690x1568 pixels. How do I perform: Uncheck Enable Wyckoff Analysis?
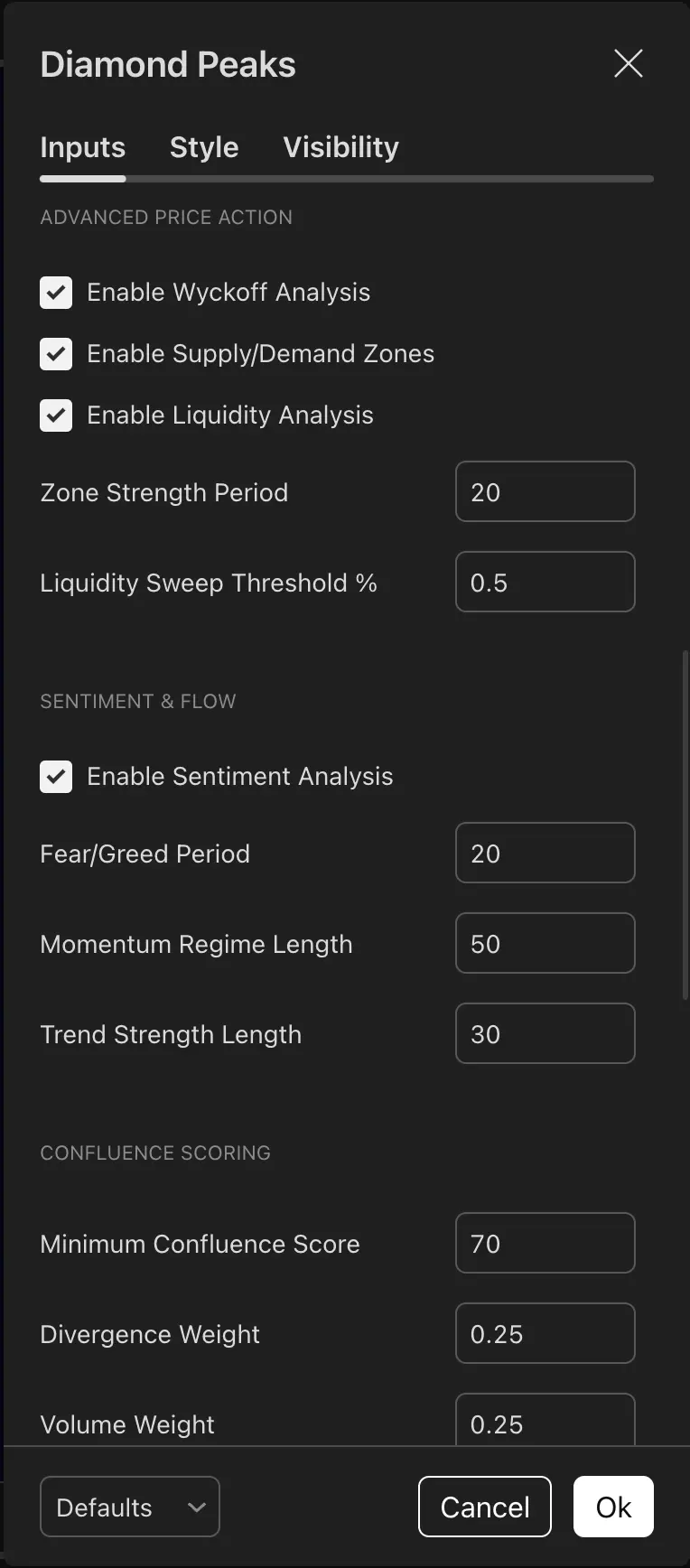click(x=56, y=293)
